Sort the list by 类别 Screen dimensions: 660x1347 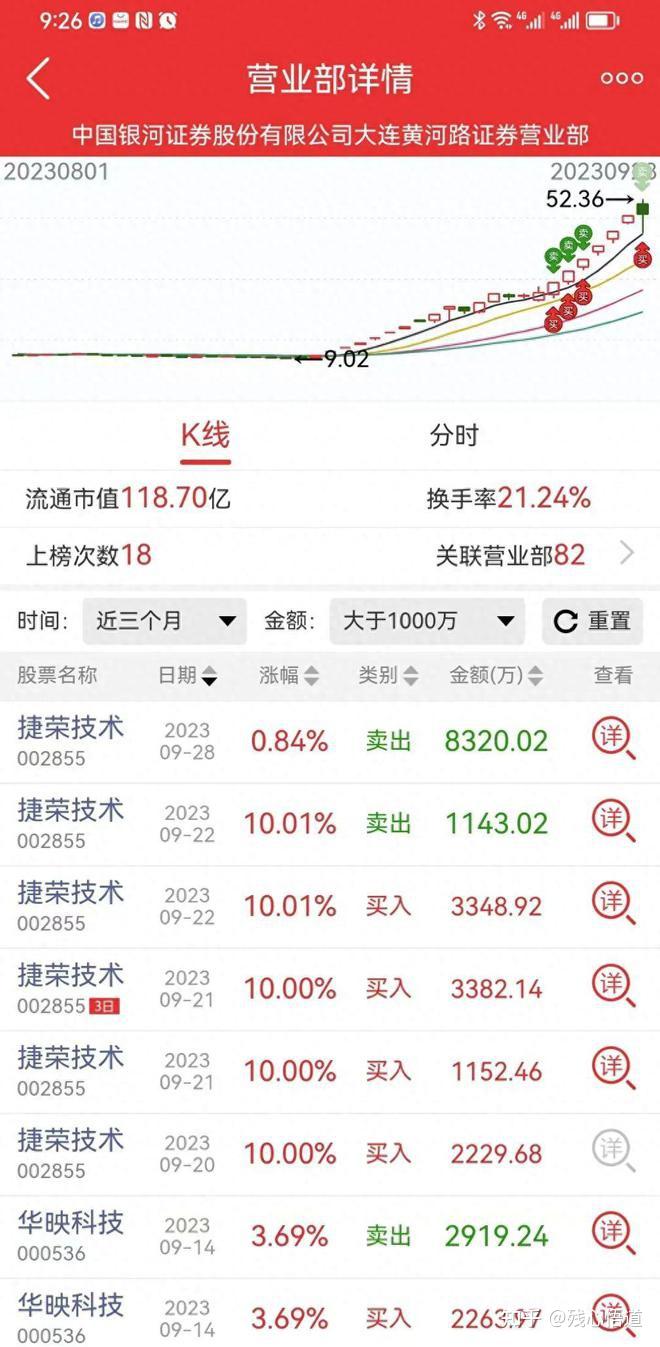(388, 676)
